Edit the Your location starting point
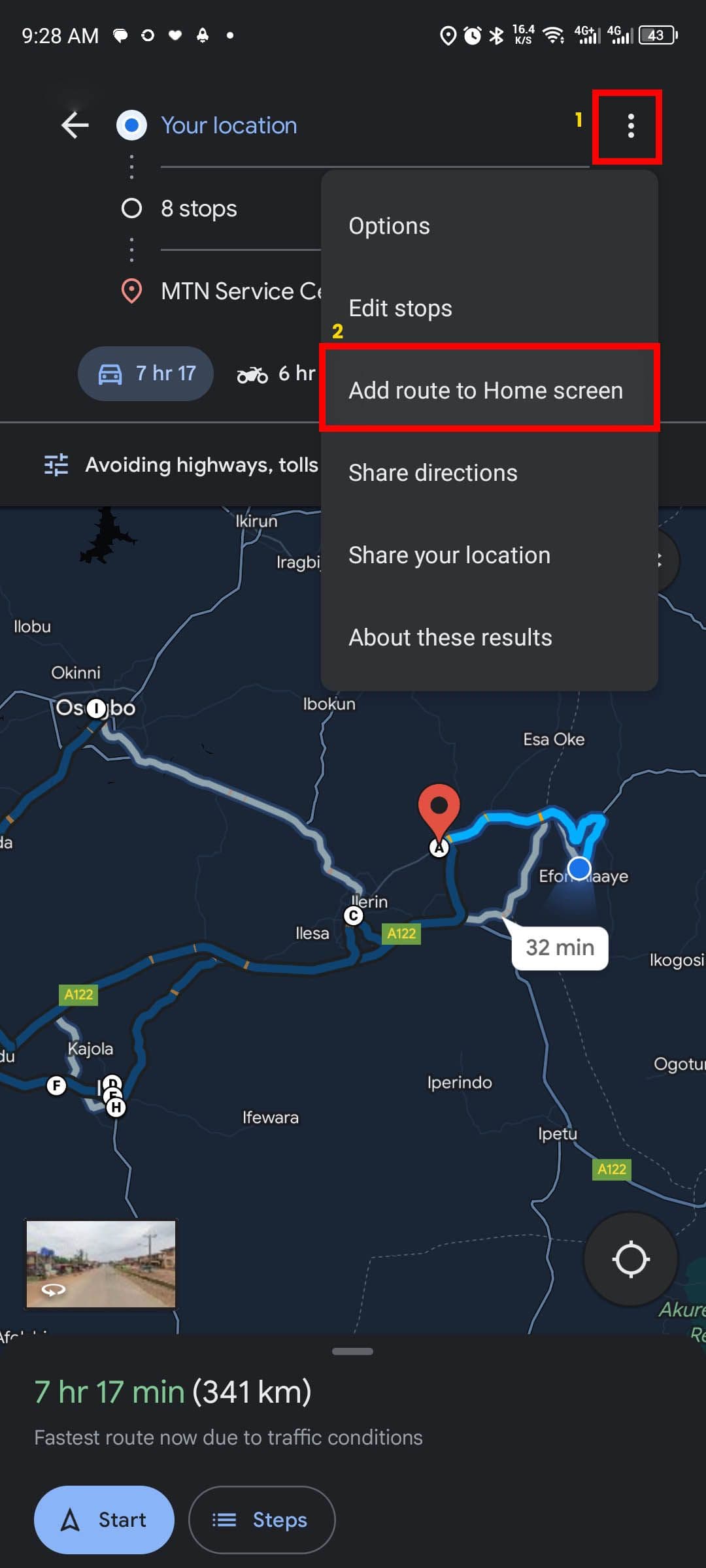Viewport: 706px width, 1568px height. click(229, 125)
